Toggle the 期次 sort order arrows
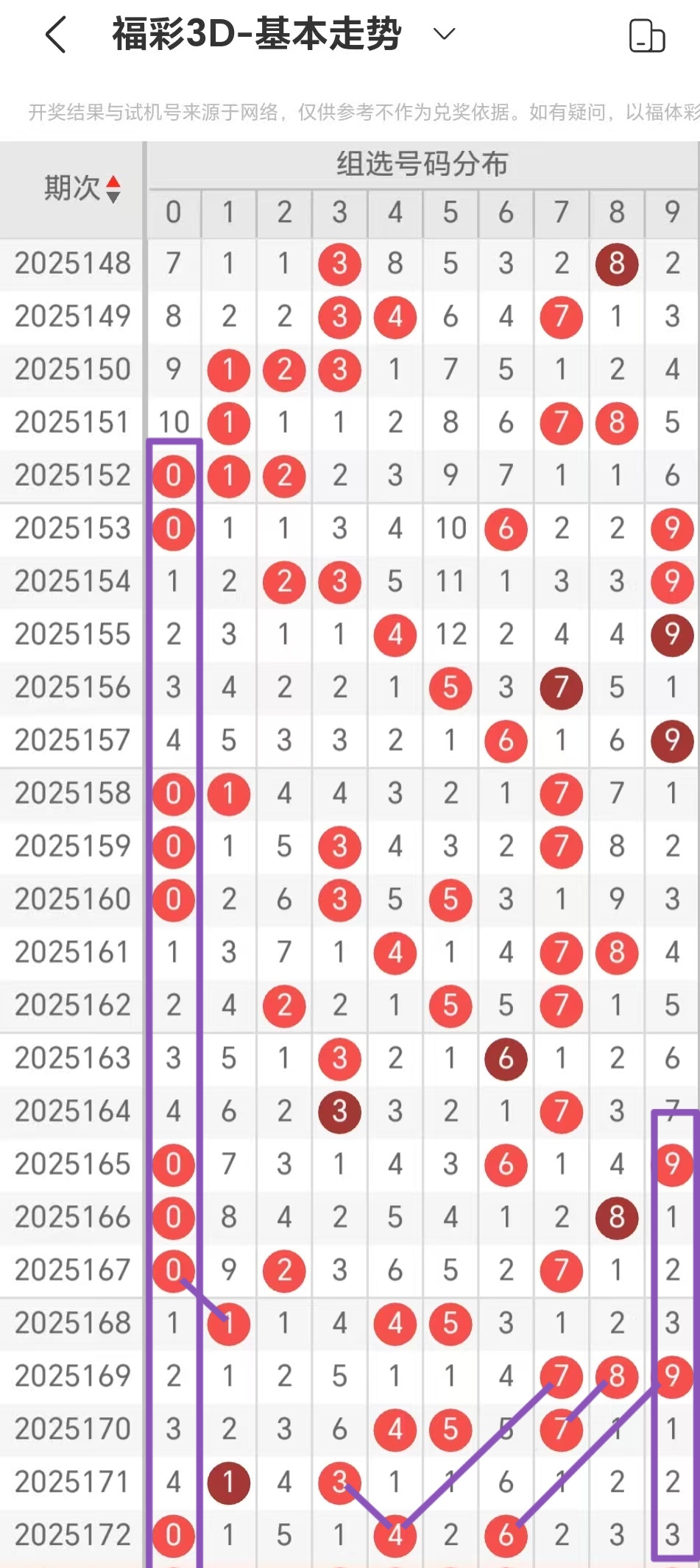The height and width of the screenshot is (1568, 700). [x=113, y=189]
